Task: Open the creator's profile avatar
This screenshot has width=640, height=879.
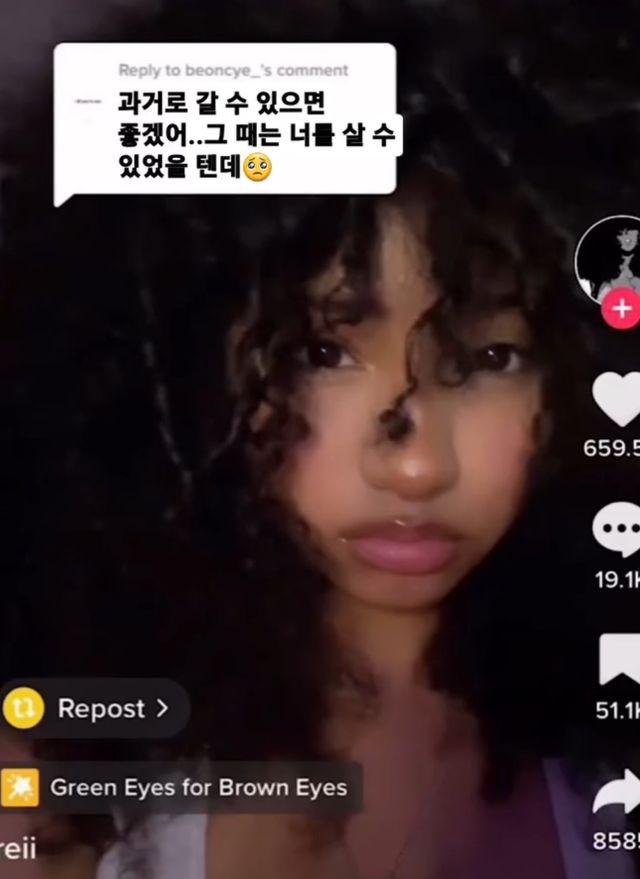Action: (x=612, y=258)
